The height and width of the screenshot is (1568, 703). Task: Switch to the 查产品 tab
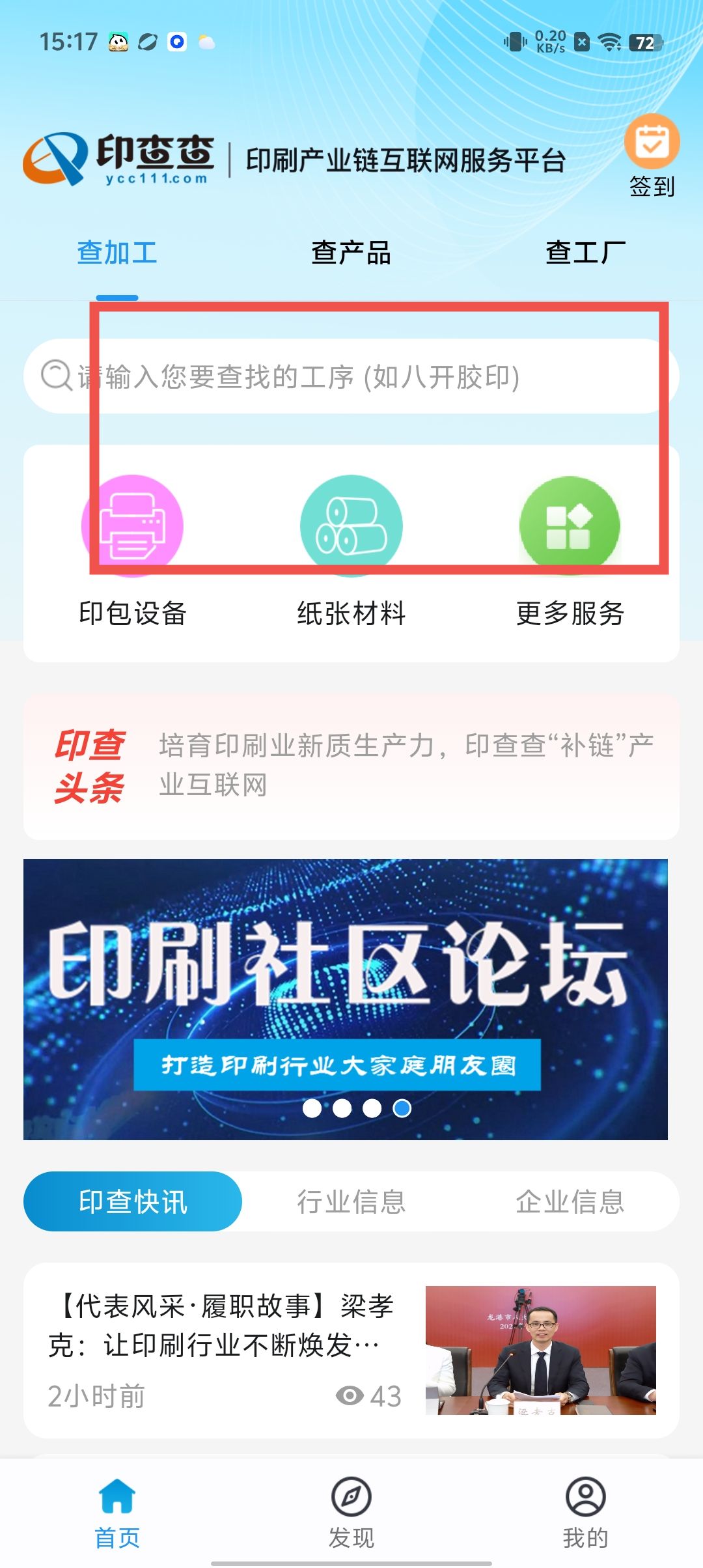pos(351,253)
